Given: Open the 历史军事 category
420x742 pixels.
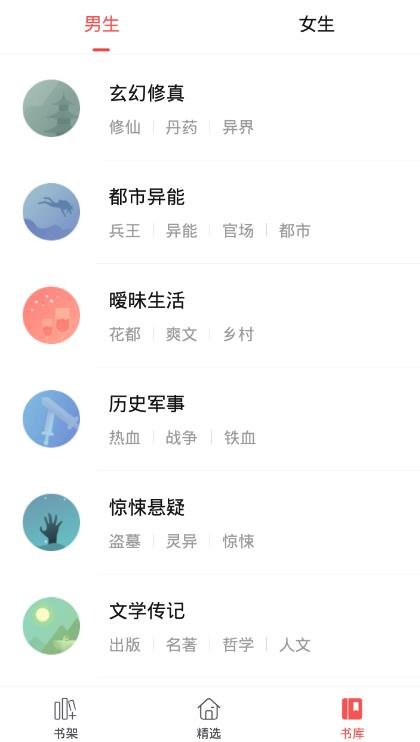Looking at the screenshot, I should 210,419.
